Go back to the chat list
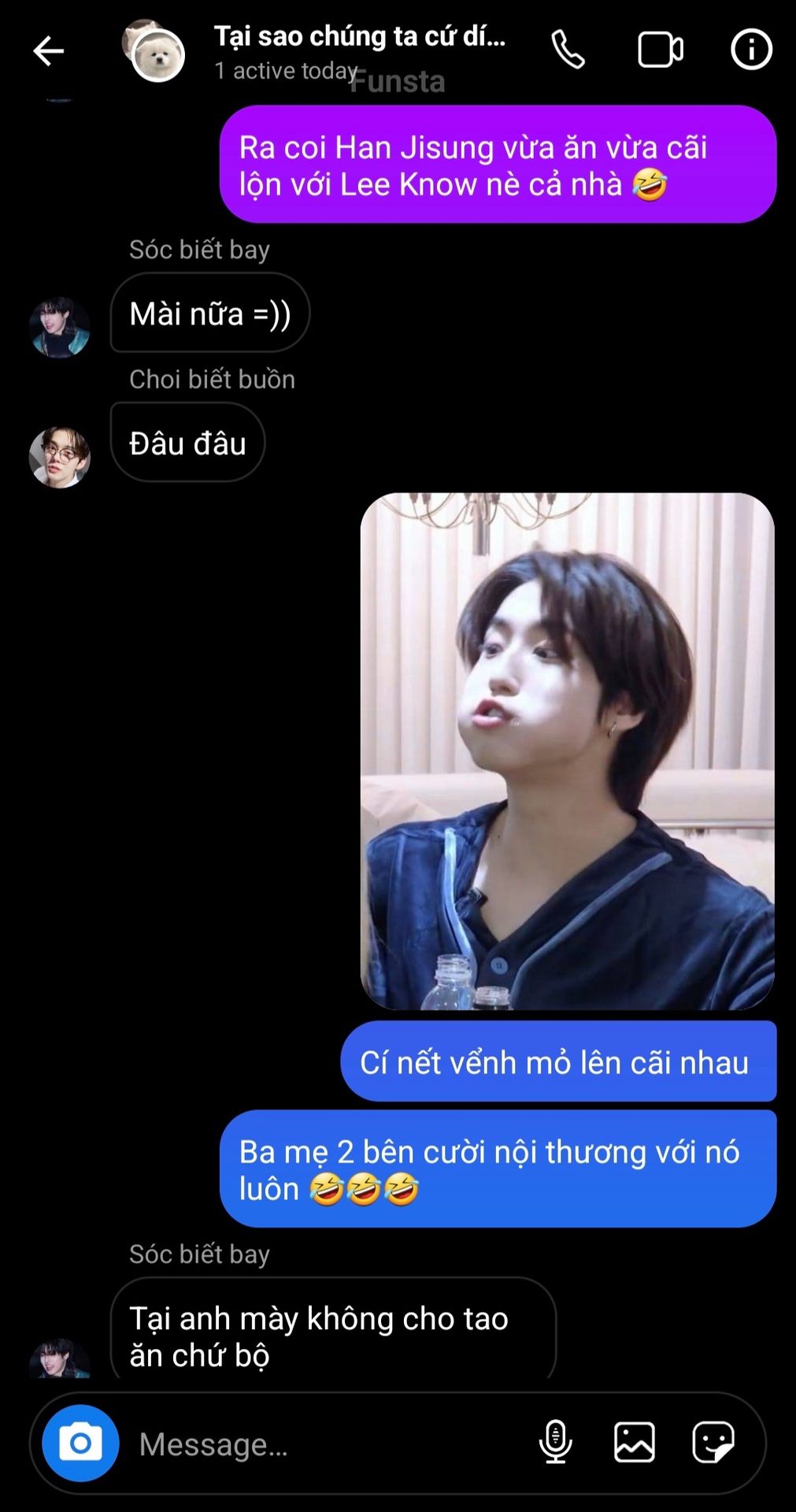 tap(48, 51)
